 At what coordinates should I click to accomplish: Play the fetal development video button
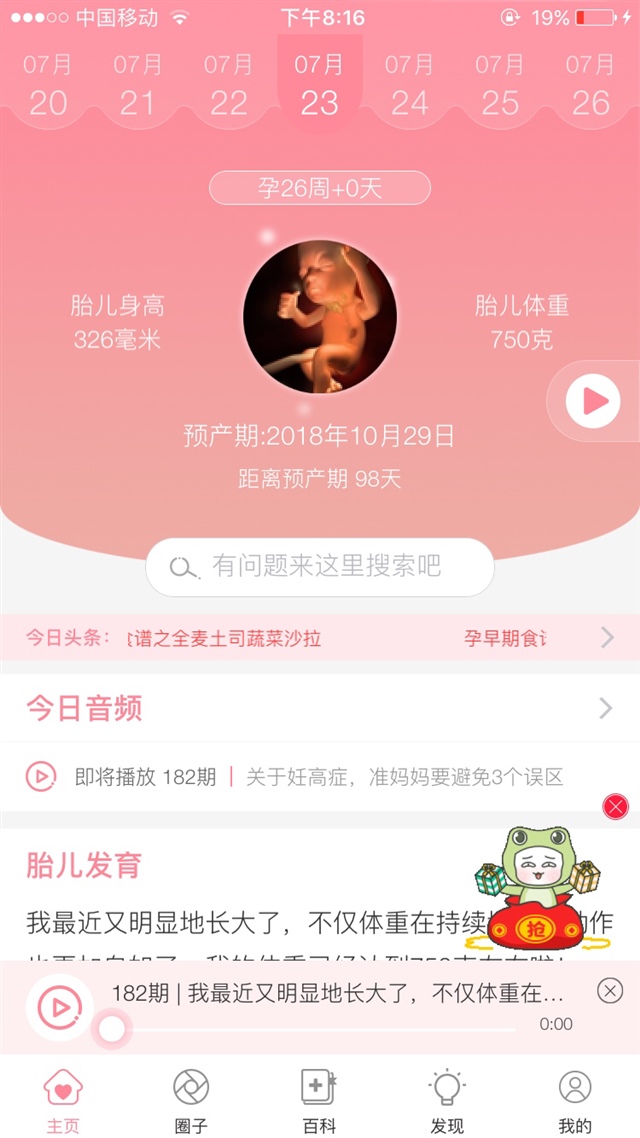[x=593, y=401]
